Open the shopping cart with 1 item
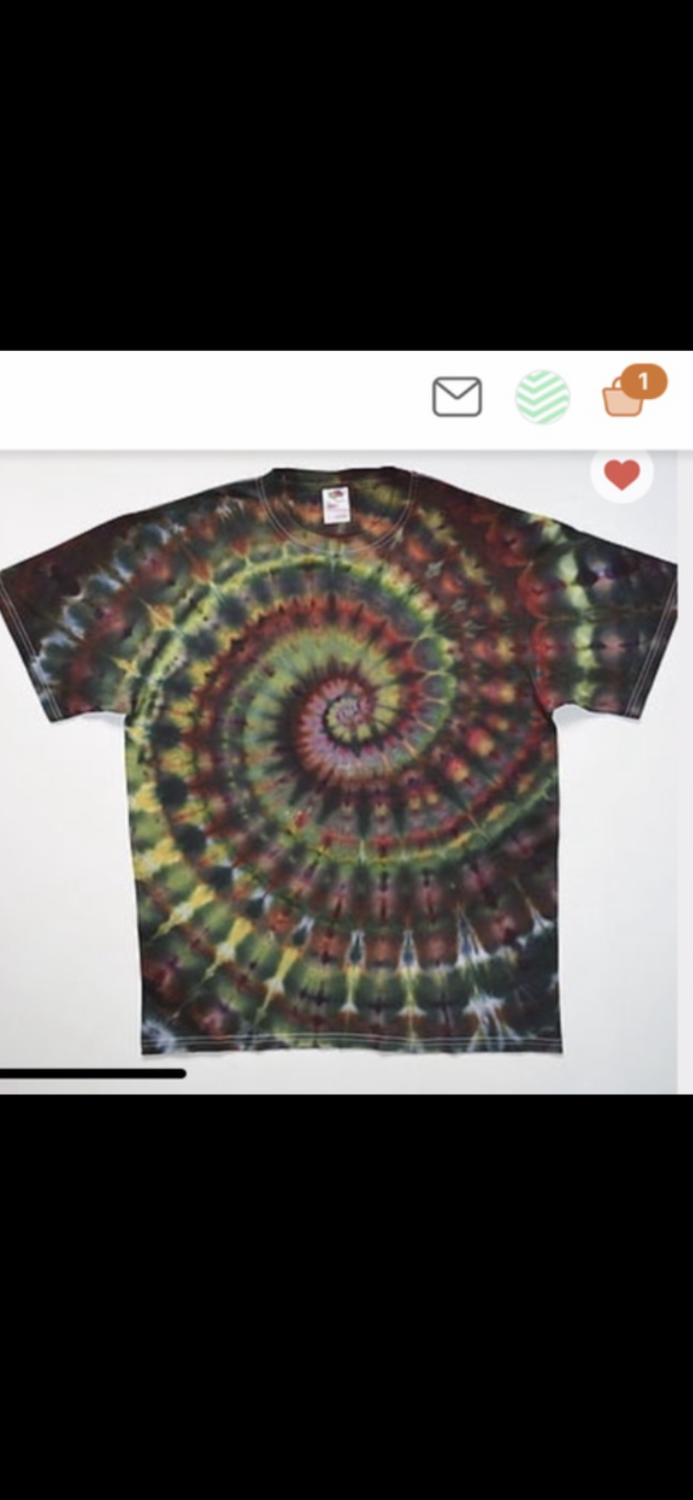Image resolution: width=693 pixels, height=1500 pixels. [626, 396]
